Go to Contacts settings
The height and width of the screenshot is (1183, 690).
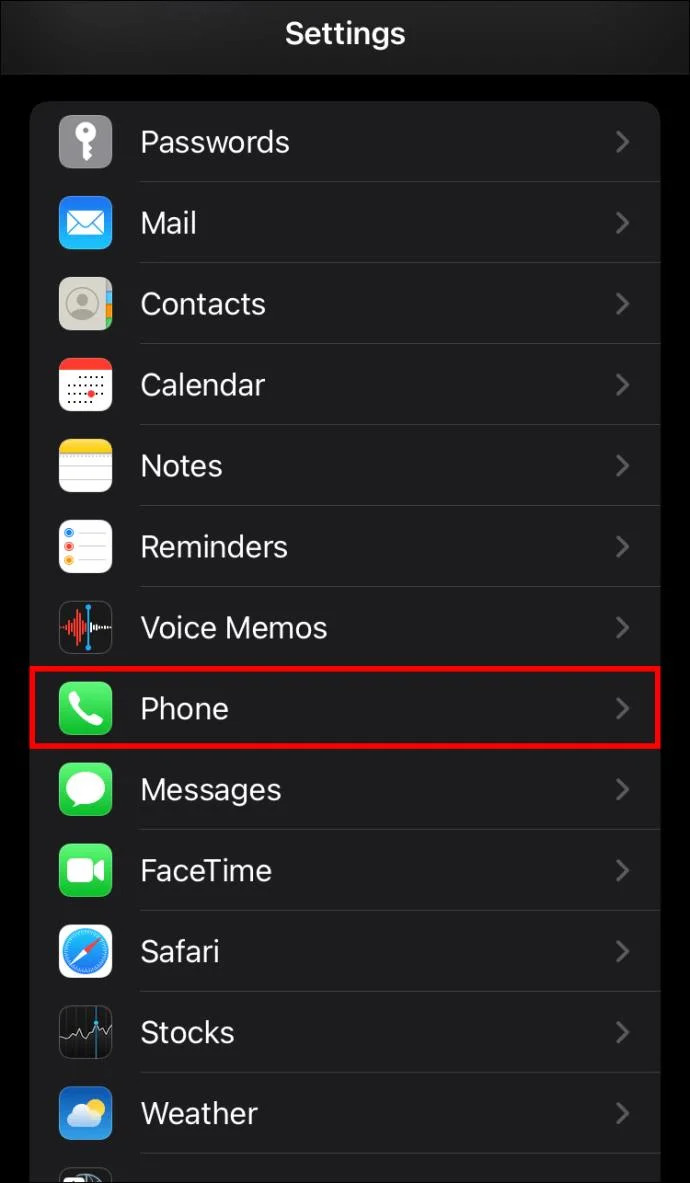point(345,304)
